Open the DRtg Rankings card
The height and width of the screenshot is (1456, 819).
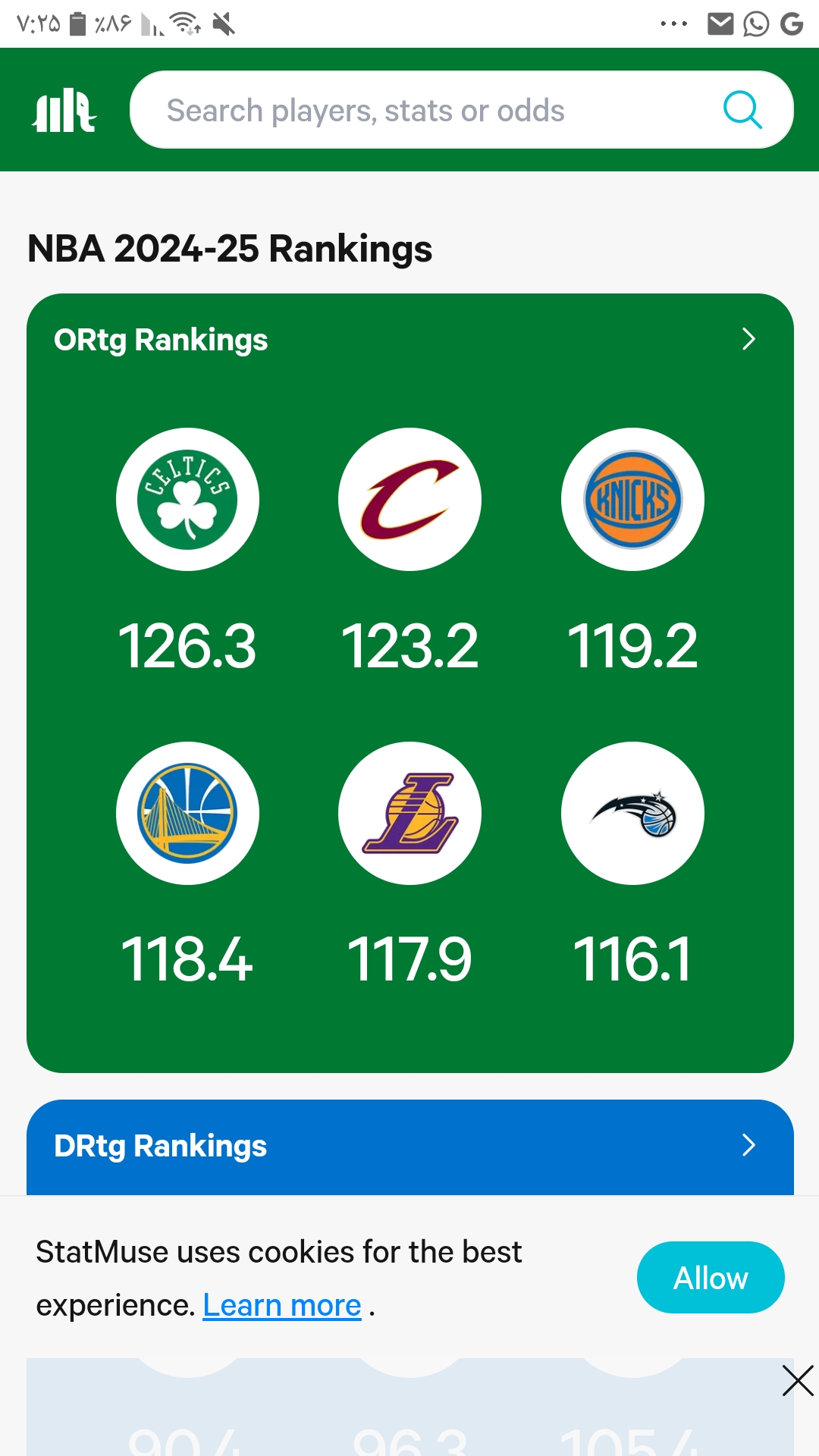pyautogui.click(x=409, y=1147)
